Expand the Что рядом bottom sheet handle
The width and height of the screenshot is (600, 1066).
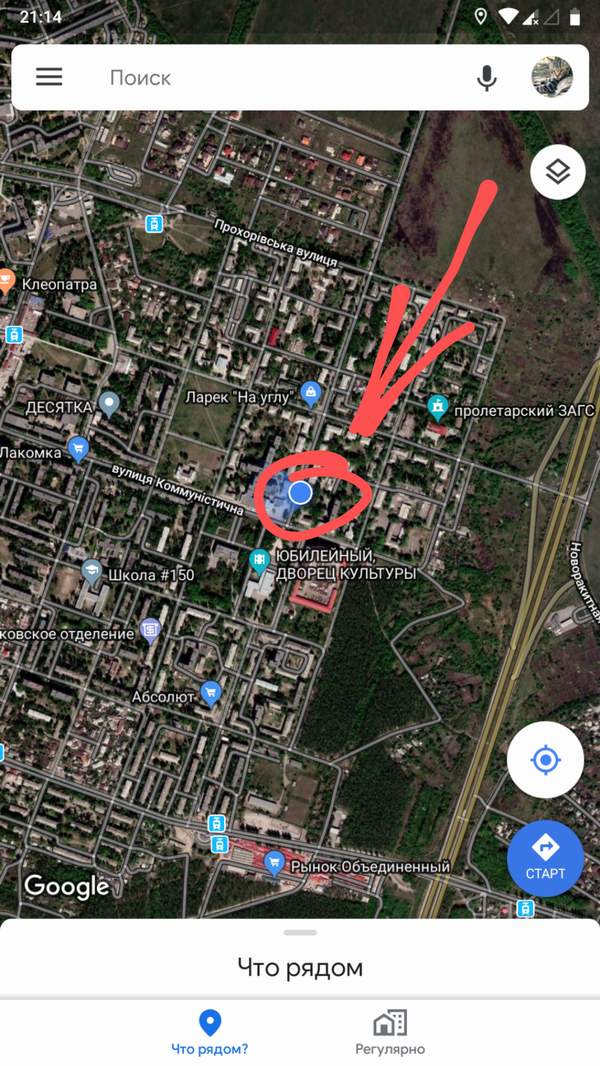click(x=300, y=932)
